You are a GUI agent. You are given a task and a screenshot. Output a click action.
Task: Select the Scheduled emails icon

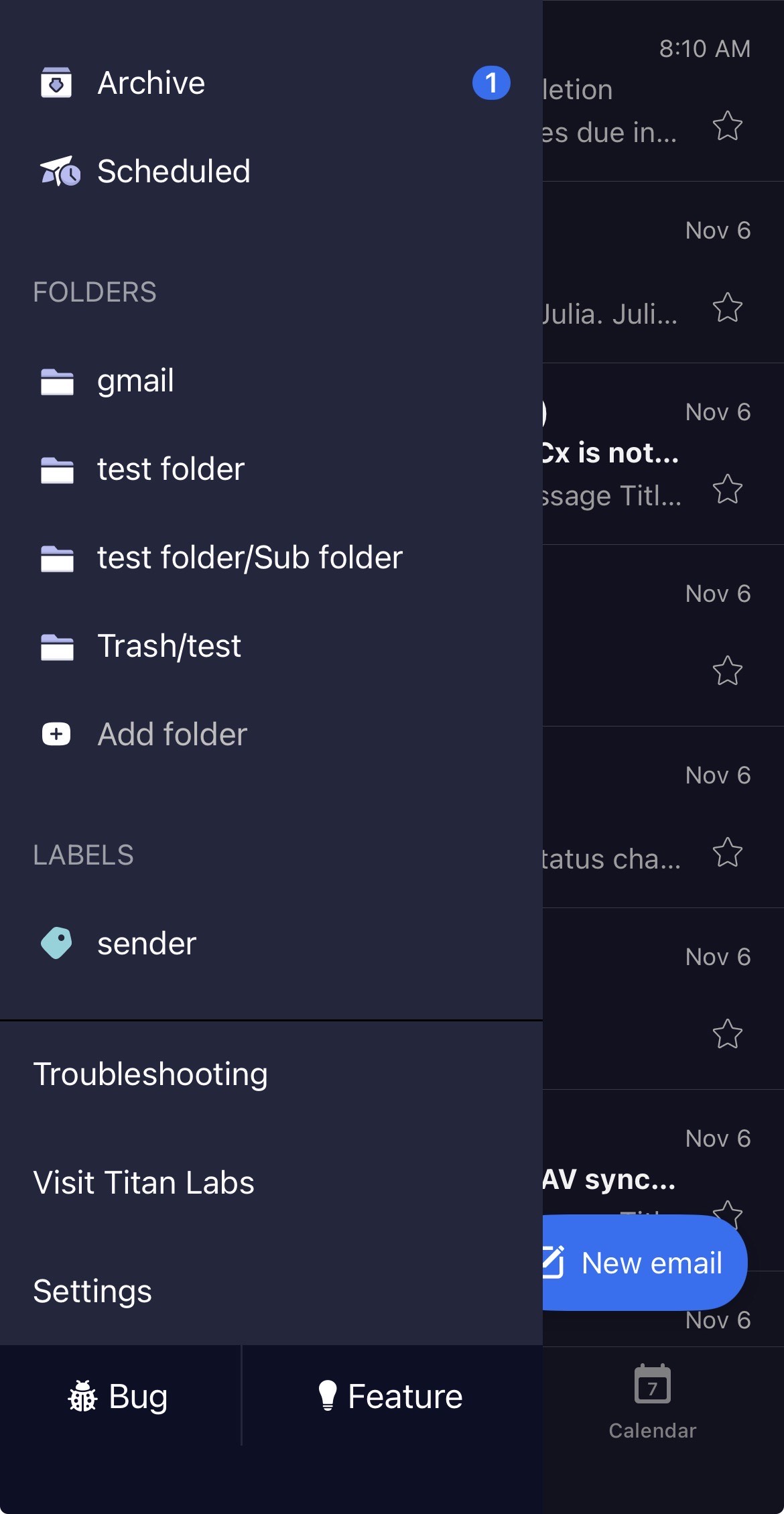(57, 171)
